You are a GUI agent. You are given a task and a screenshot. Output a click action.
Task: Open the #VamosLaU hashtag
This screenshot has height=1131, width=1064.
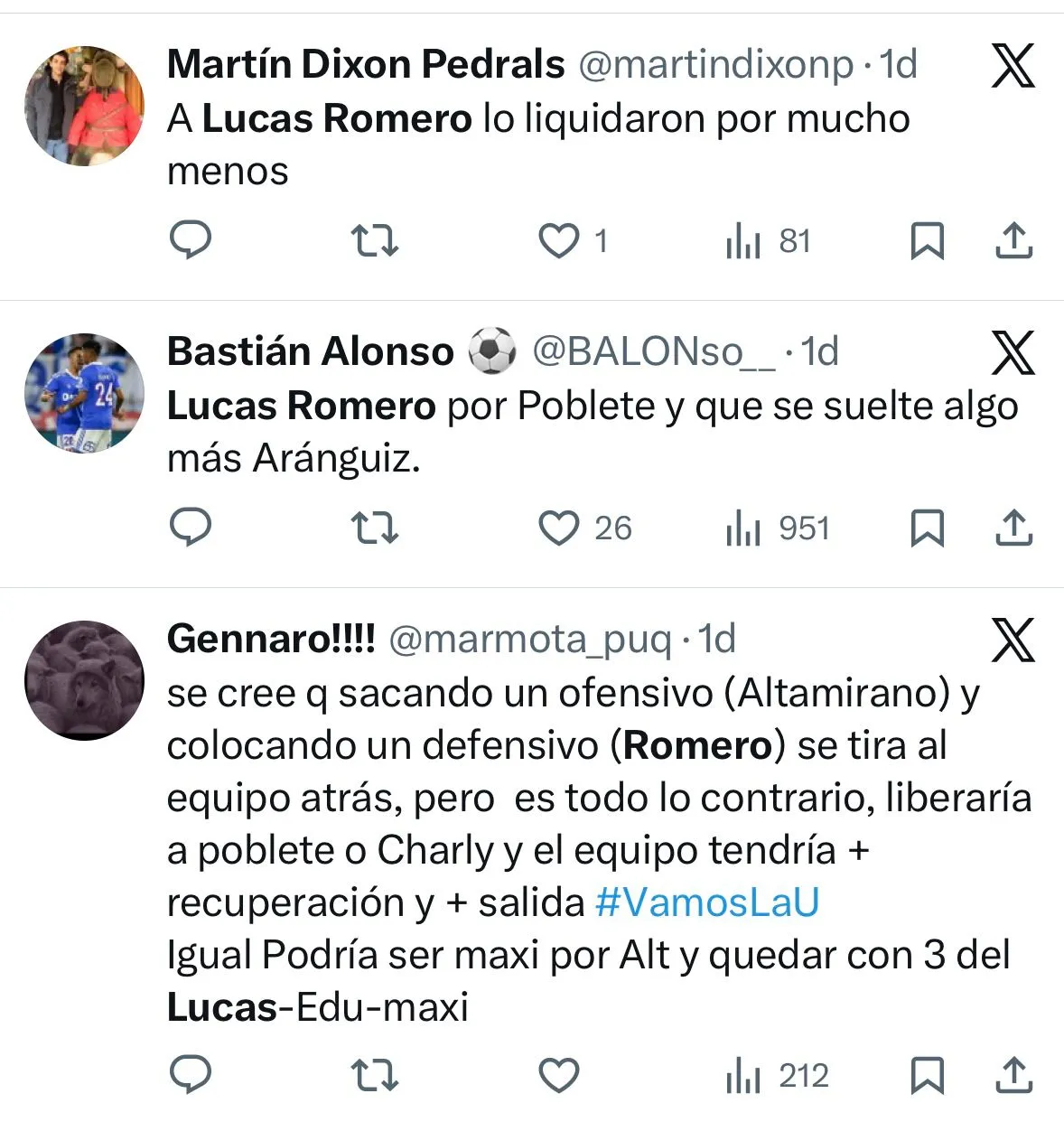pyautogui.click(x=707, y=902)
